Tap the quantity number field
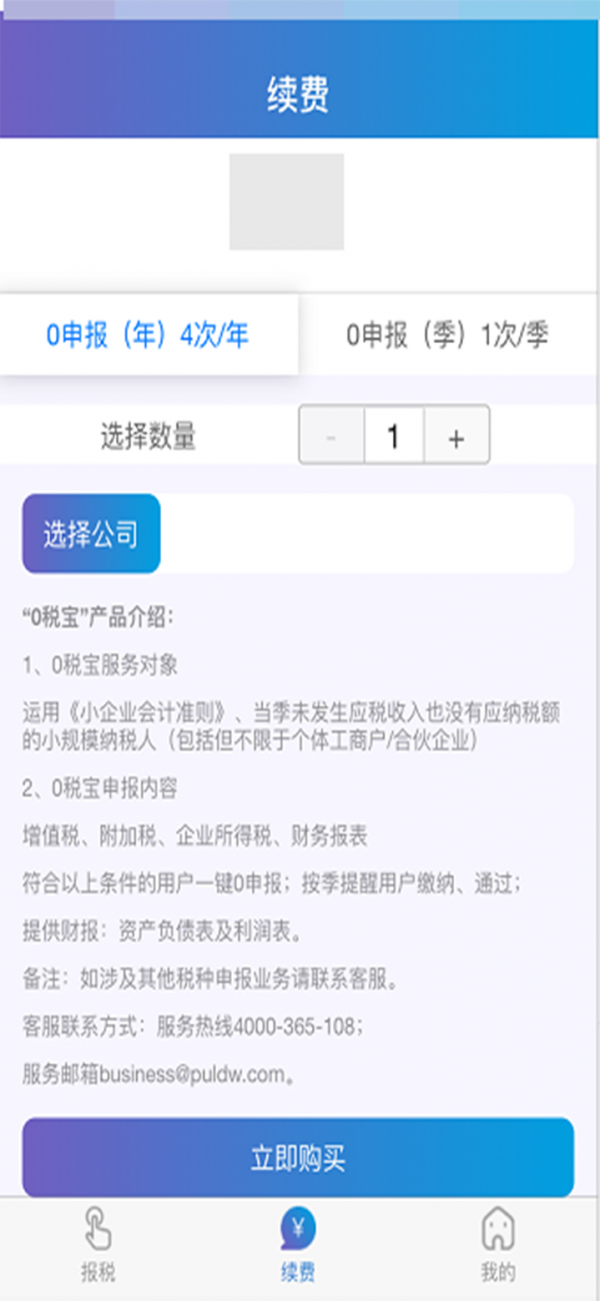This screenshot has height=1301, width=600. (x=394, y=436)
